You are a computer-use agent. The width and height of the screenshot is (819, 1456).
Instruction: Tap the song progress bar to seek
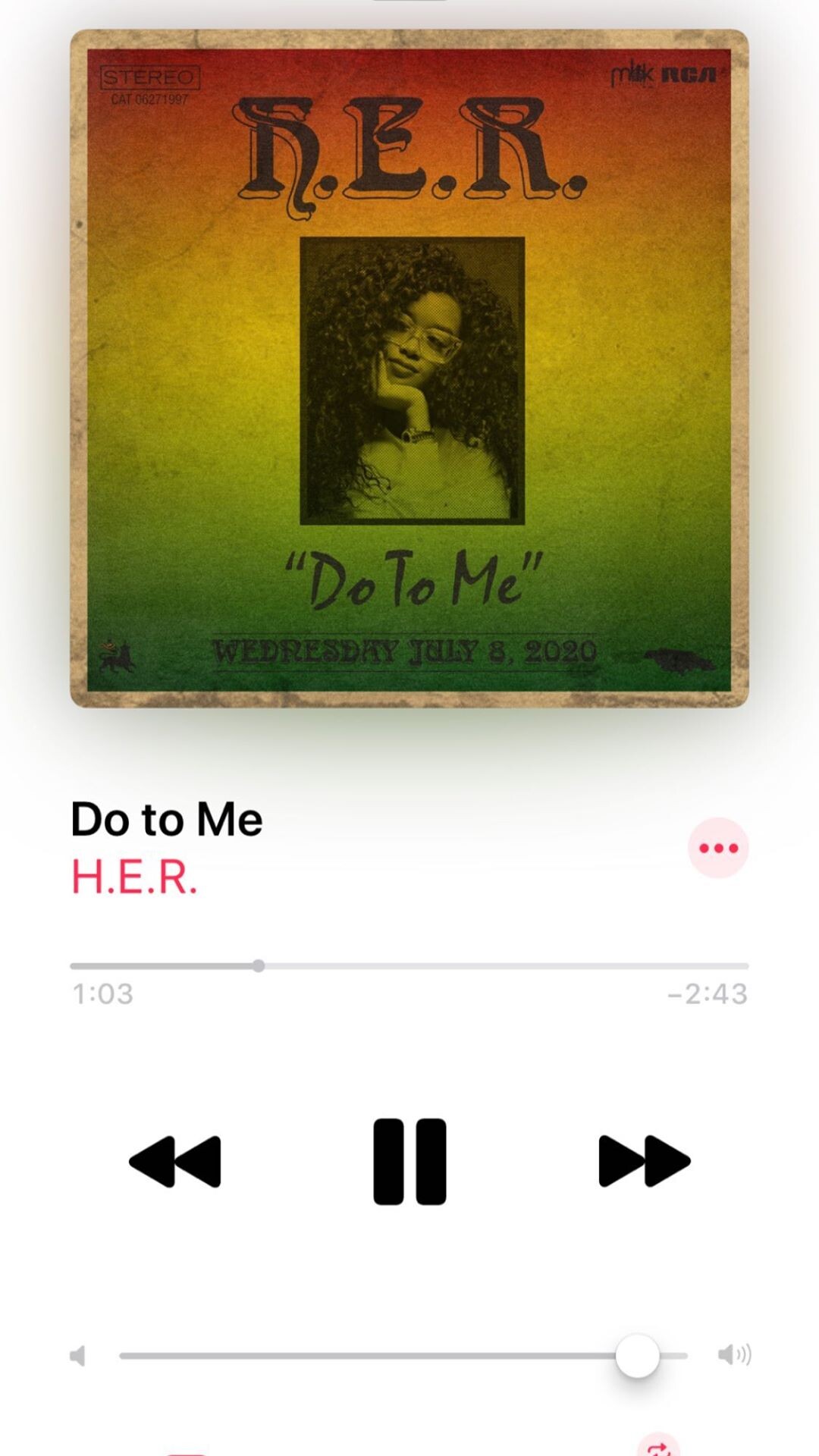point(409,966)
